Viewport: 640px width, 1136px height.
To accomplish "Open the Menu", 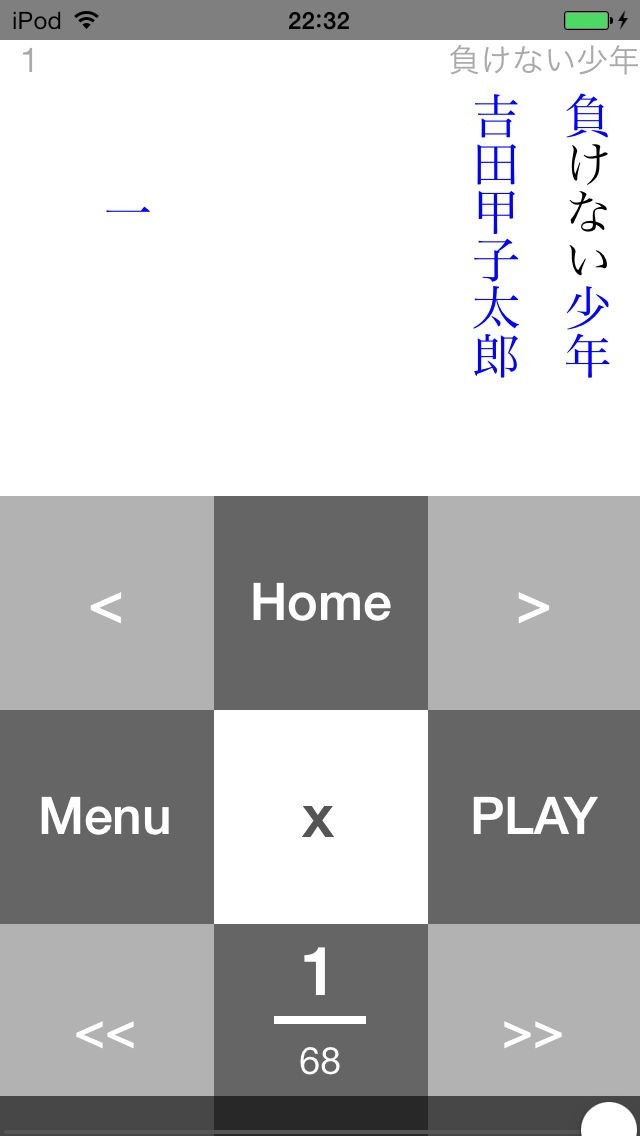I will coord(107,816).
